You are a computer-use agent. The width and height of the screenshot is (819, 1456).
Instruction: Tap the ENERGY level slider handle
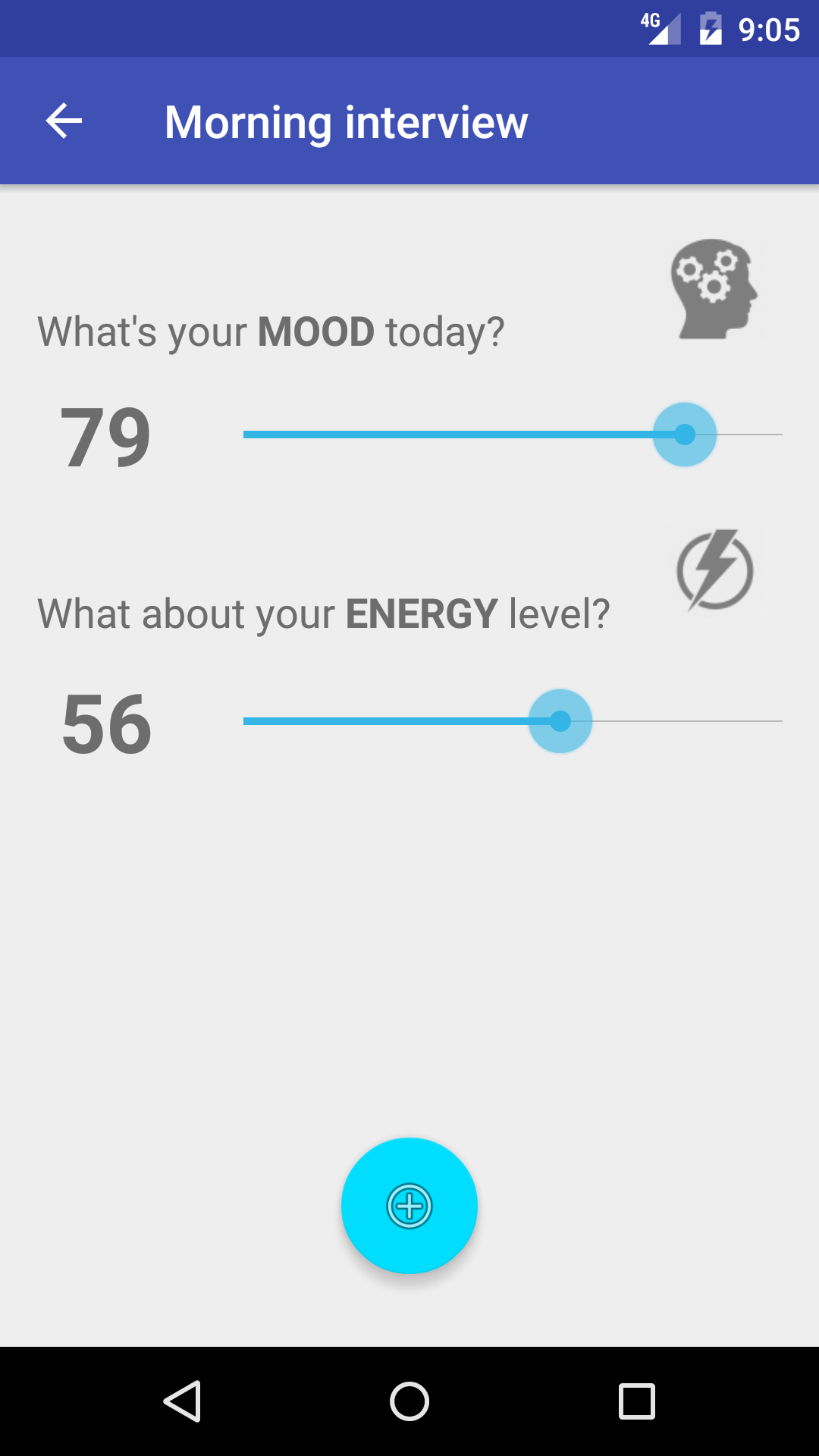point(560,721)
